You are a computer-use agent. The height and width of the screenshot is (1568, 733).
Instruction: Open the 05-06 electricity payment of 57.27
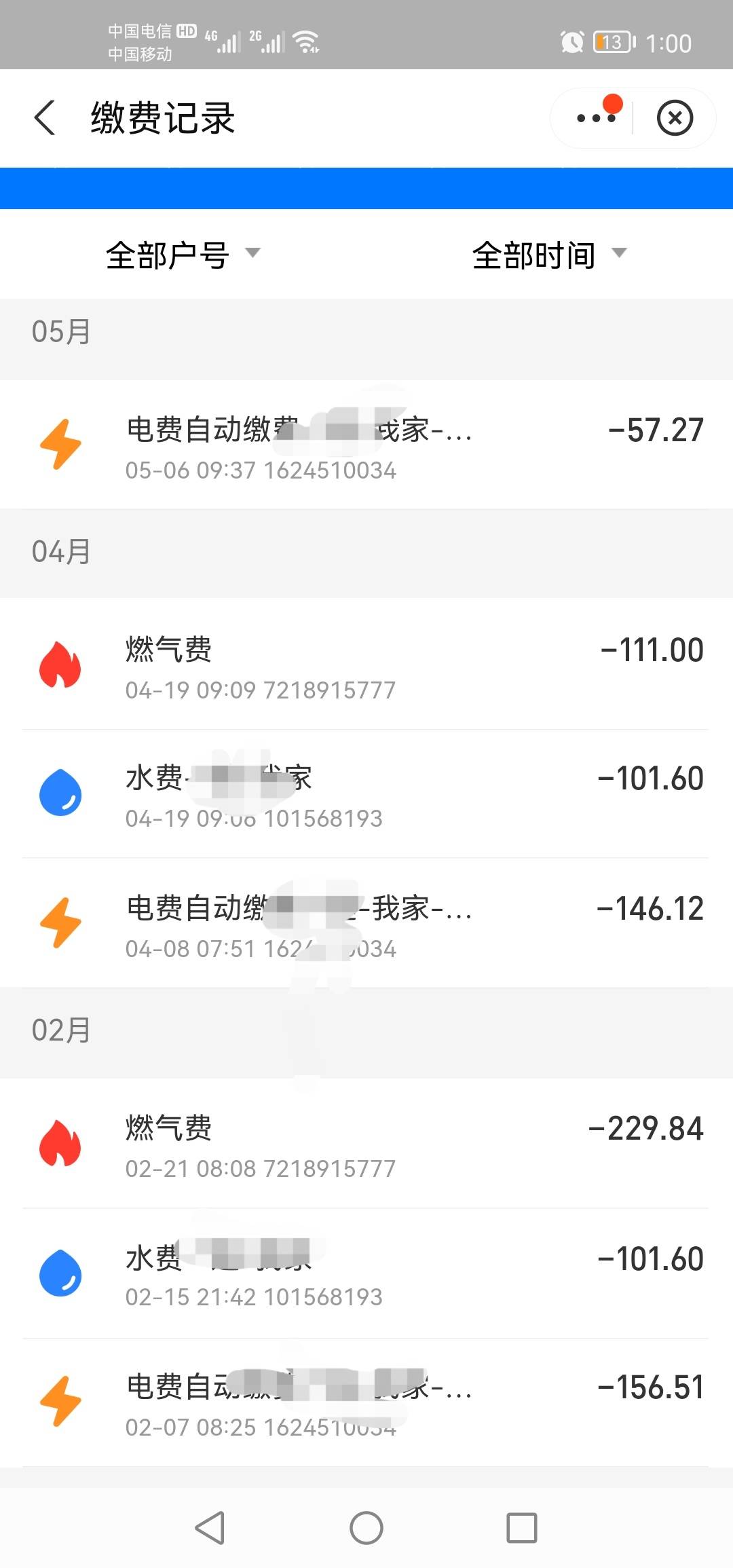pos(366,445)
